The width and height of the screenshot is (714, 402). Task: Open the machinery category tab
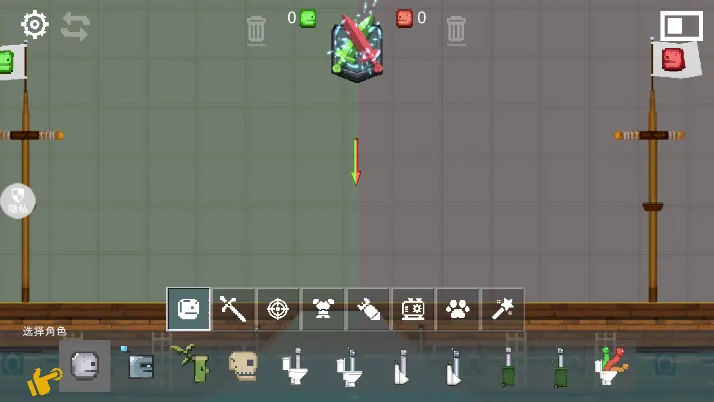pos(413,310)
